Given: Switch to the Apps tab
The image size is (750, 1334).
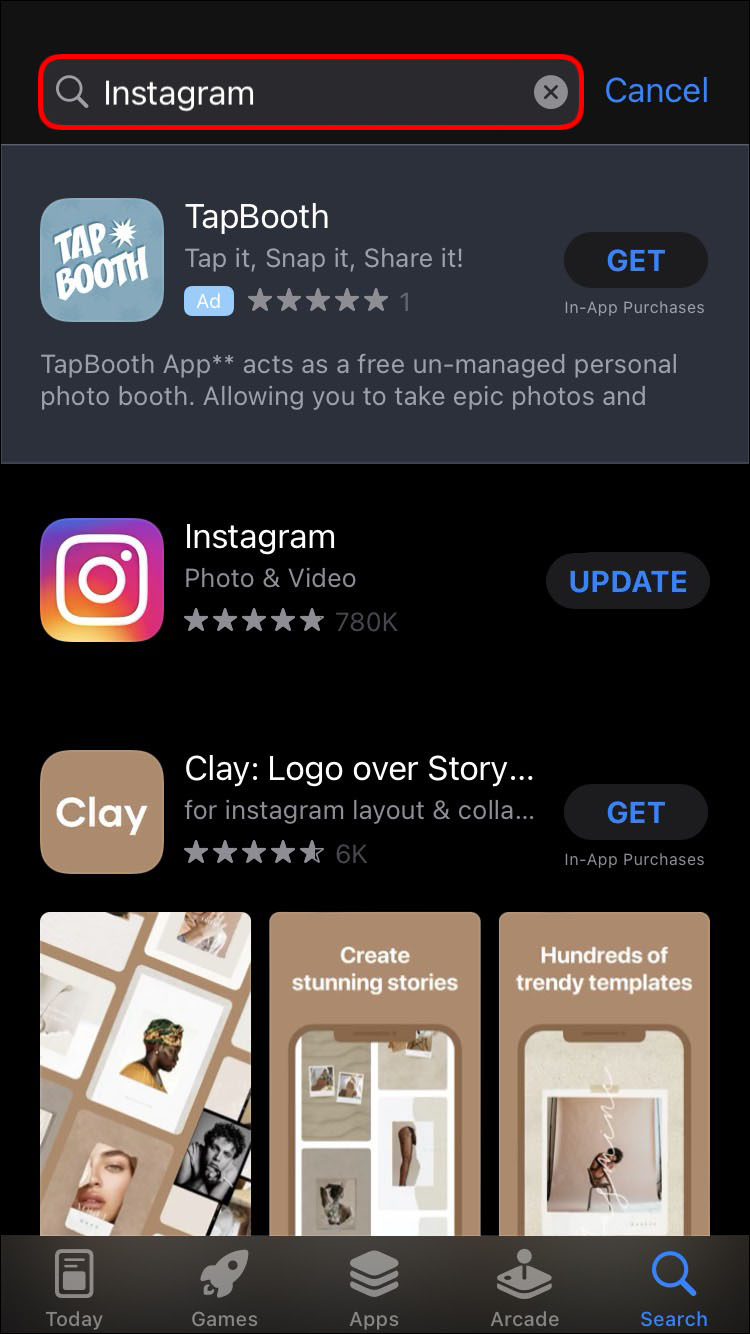Looking at the screenshot, I should (374, 1288).
